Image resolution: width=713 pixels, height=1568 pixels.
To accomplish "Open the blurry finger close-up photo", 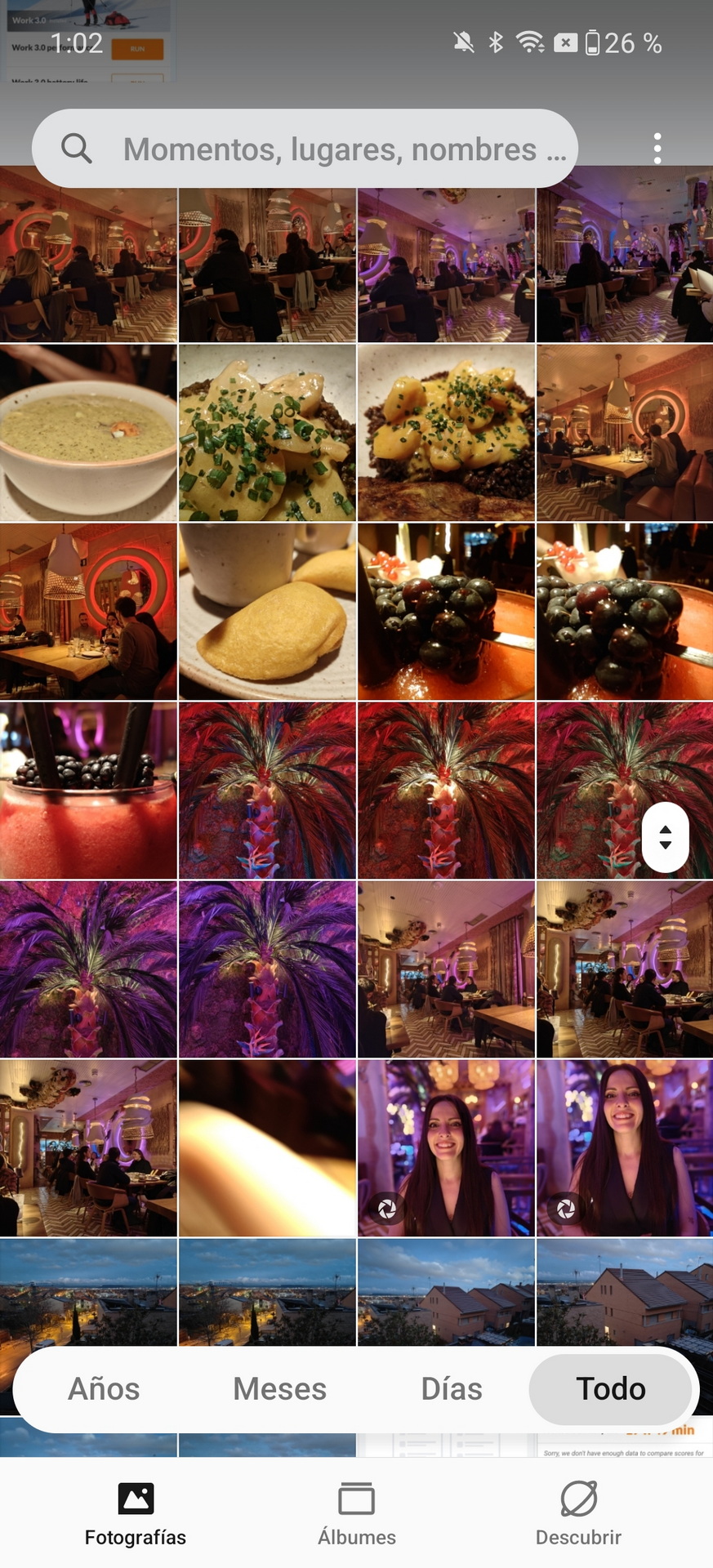I will pyautogui.click(x=267, y=1148).
